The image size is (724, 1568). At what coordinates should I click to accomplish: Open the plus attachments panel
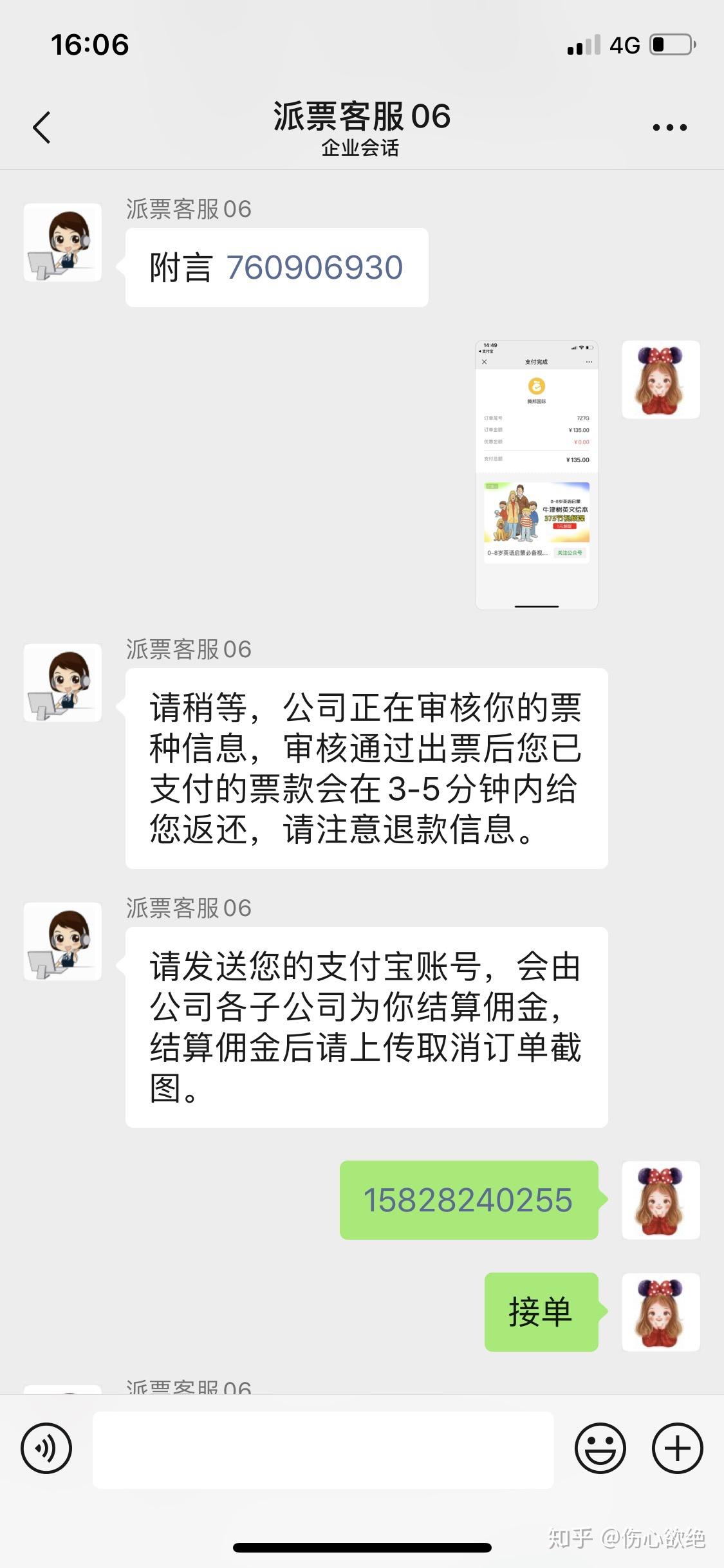click(x=677, y=1449)
